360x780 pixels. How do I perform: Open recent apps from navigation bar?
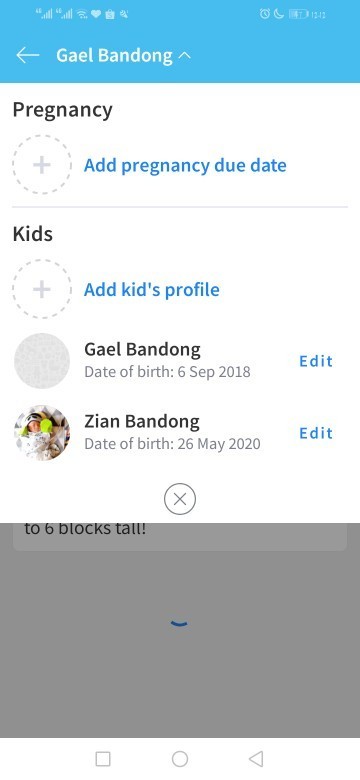tap(103, 759)
